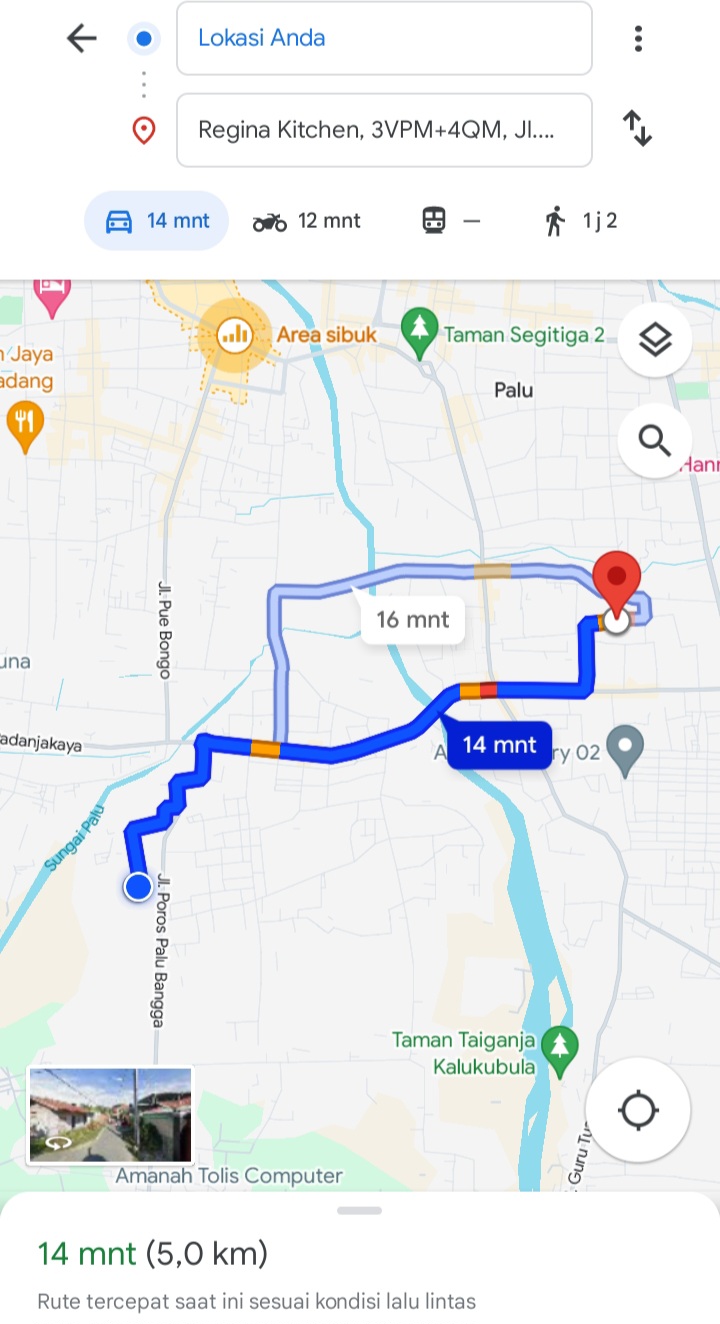Swap start and destination locations
The width and height of the screenshot is (720, 1324).
tap(638, 129)
